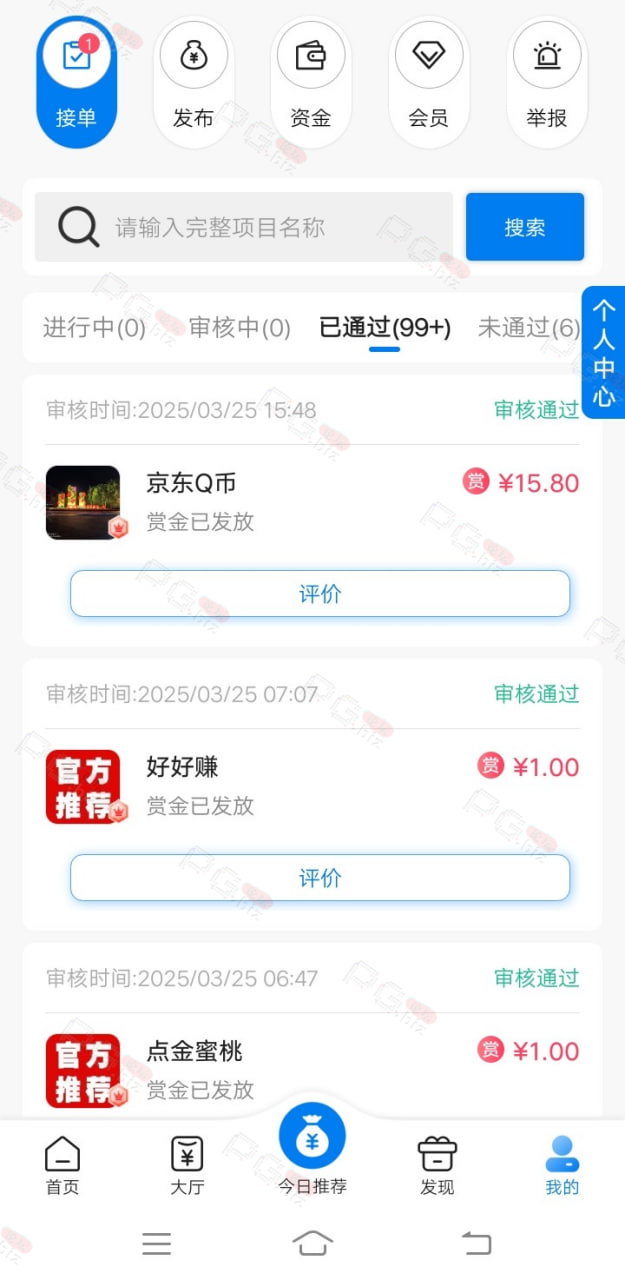Viewport: 625px width, 1280px height.
Task: Open the 会员 membership section
Action: [x=428, y=81]
